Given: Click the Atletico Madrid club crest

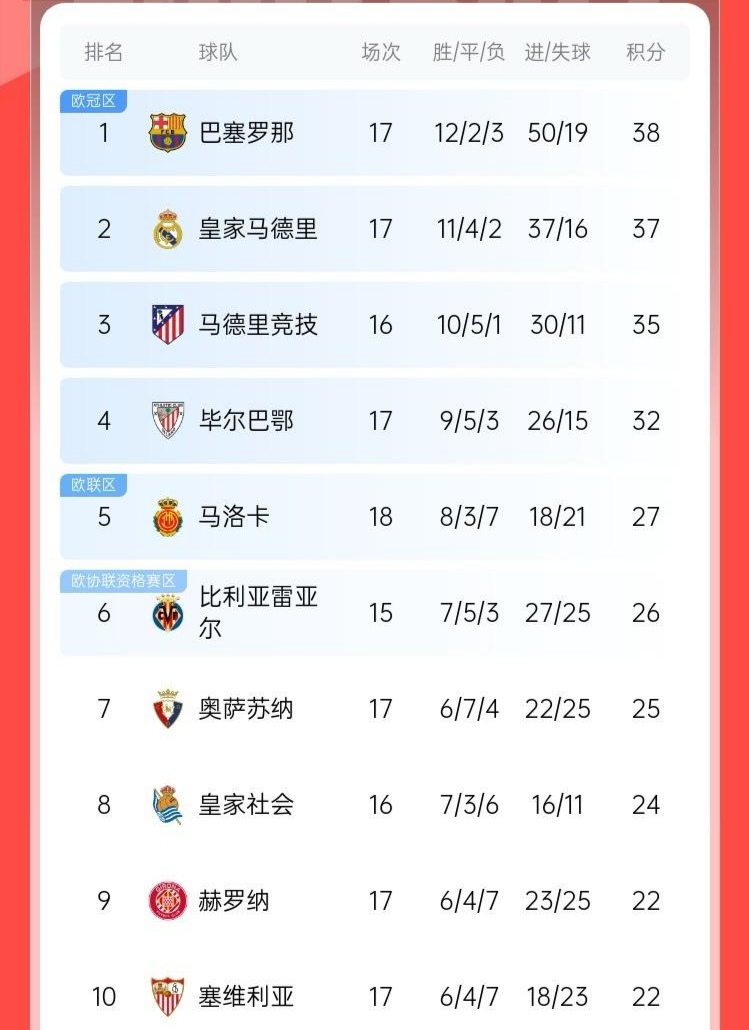Looking at the screenshot, I should [166, 324].
